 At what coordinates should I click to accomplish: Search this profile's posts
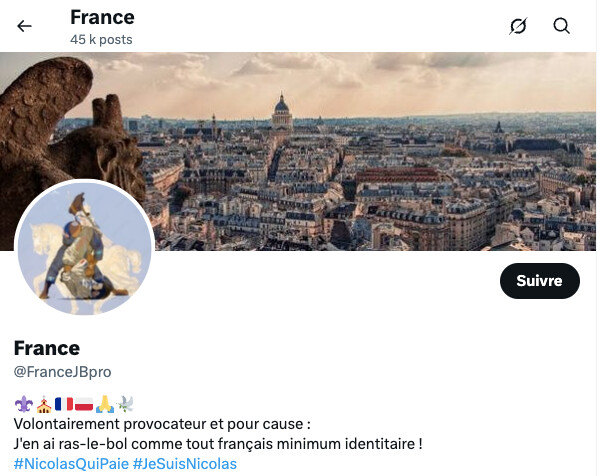pyautogui.click(x=561, y=27)
